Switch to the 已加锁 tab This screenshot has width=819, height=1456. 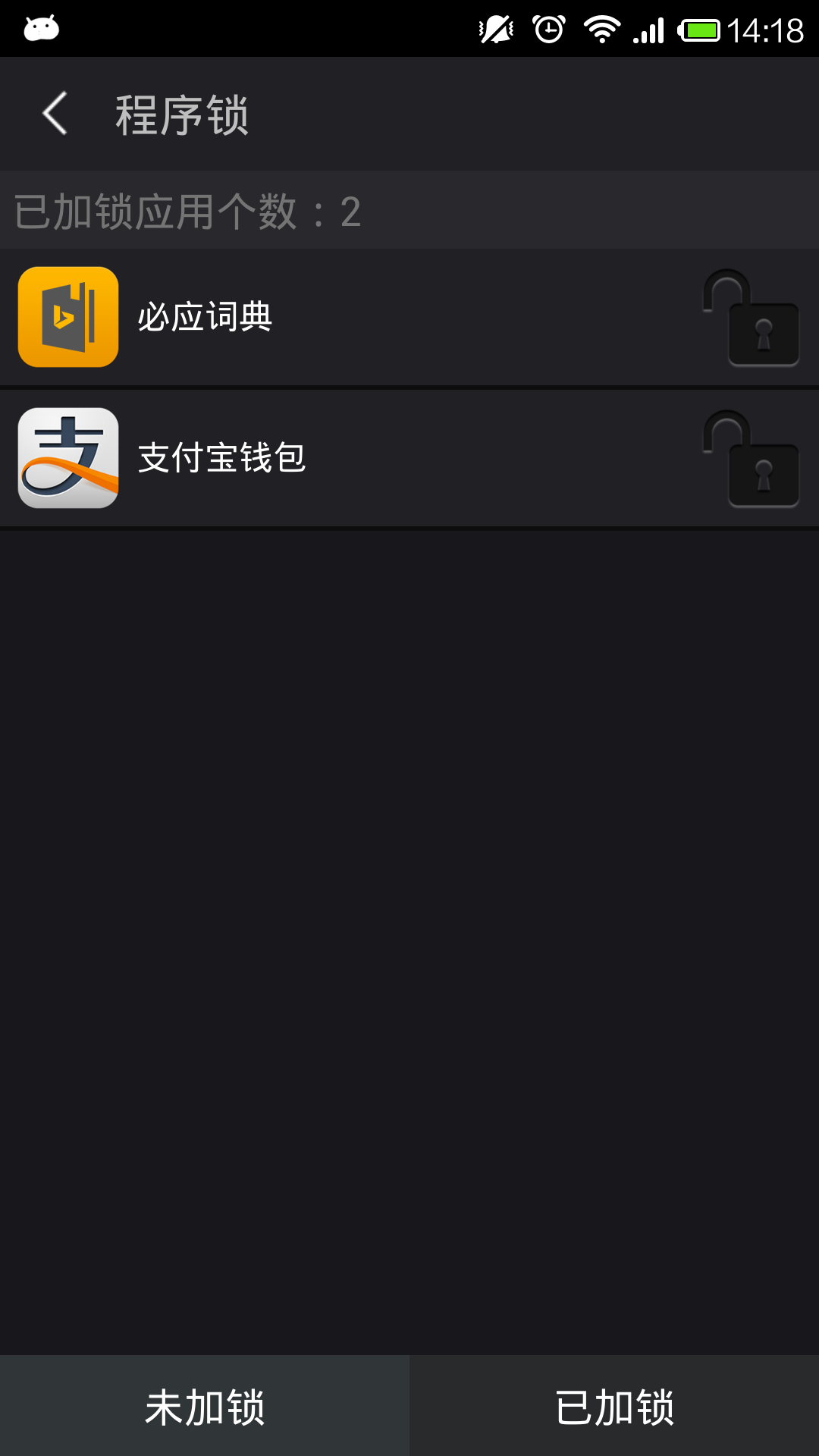point(614,1407)
